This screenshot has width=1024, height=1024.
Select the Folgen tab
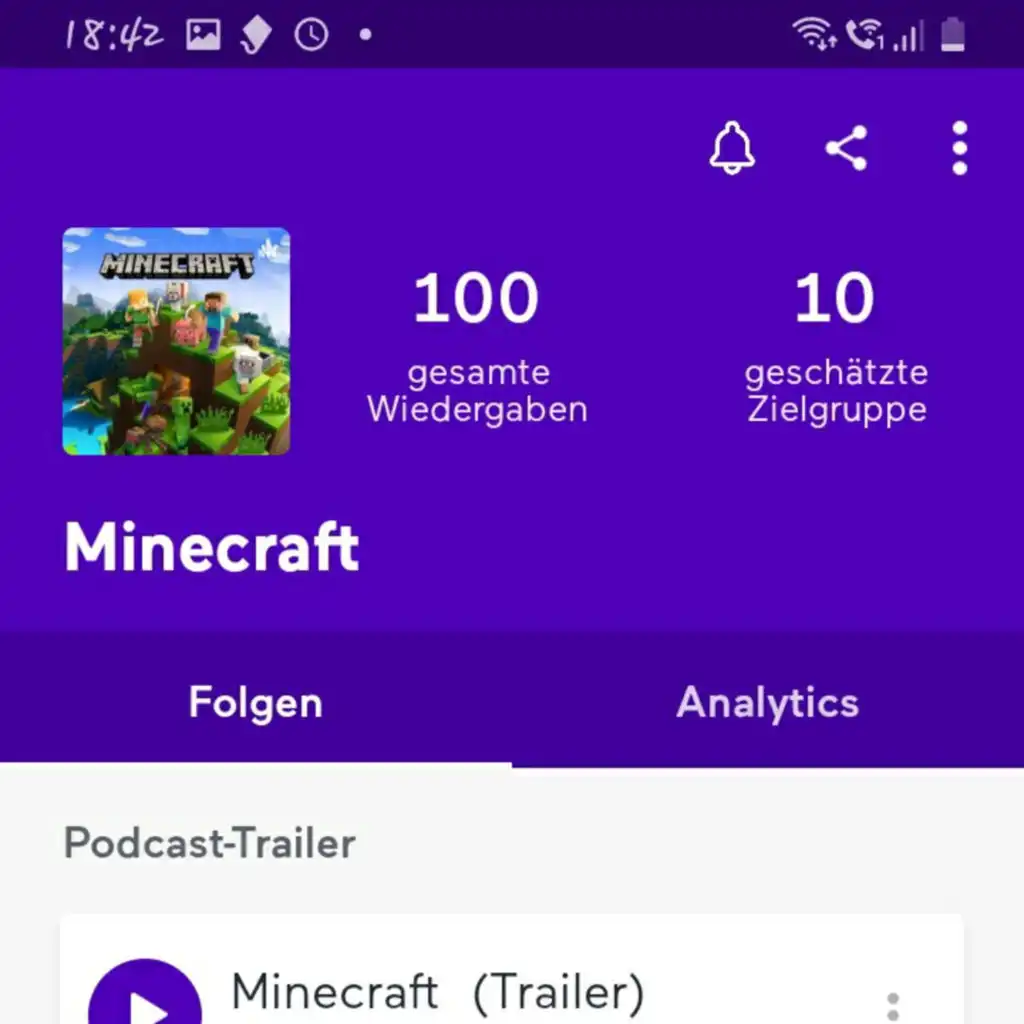tap(255, 703)
